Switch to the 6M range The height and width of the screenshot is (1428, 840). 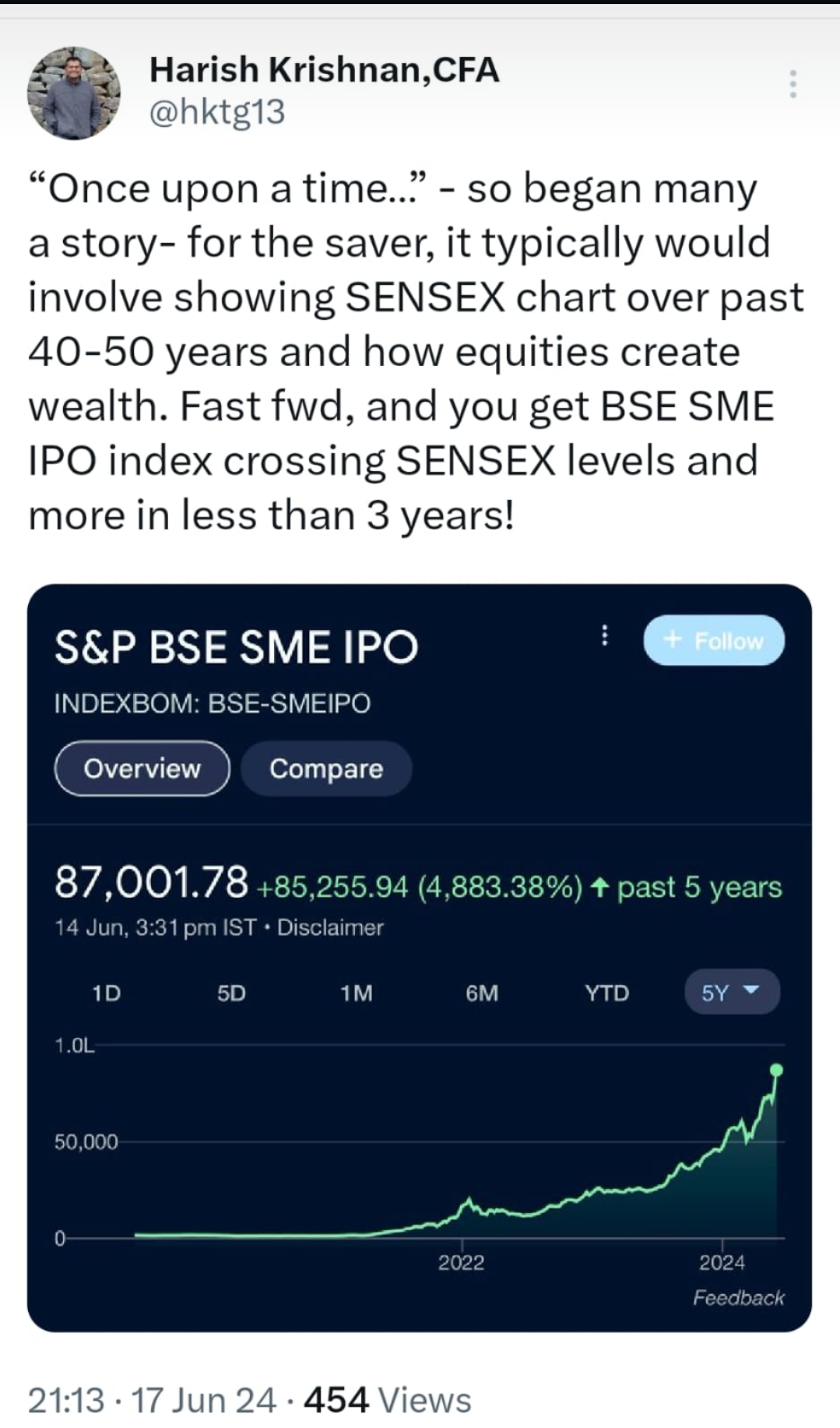[481, 992]
